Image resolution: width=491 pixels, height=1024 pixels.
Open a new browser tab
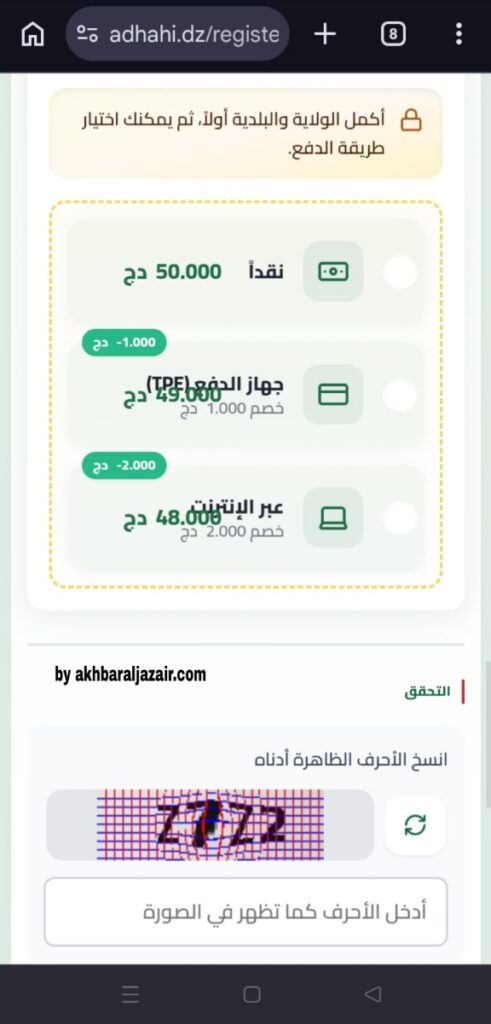(x=325, y=34)
